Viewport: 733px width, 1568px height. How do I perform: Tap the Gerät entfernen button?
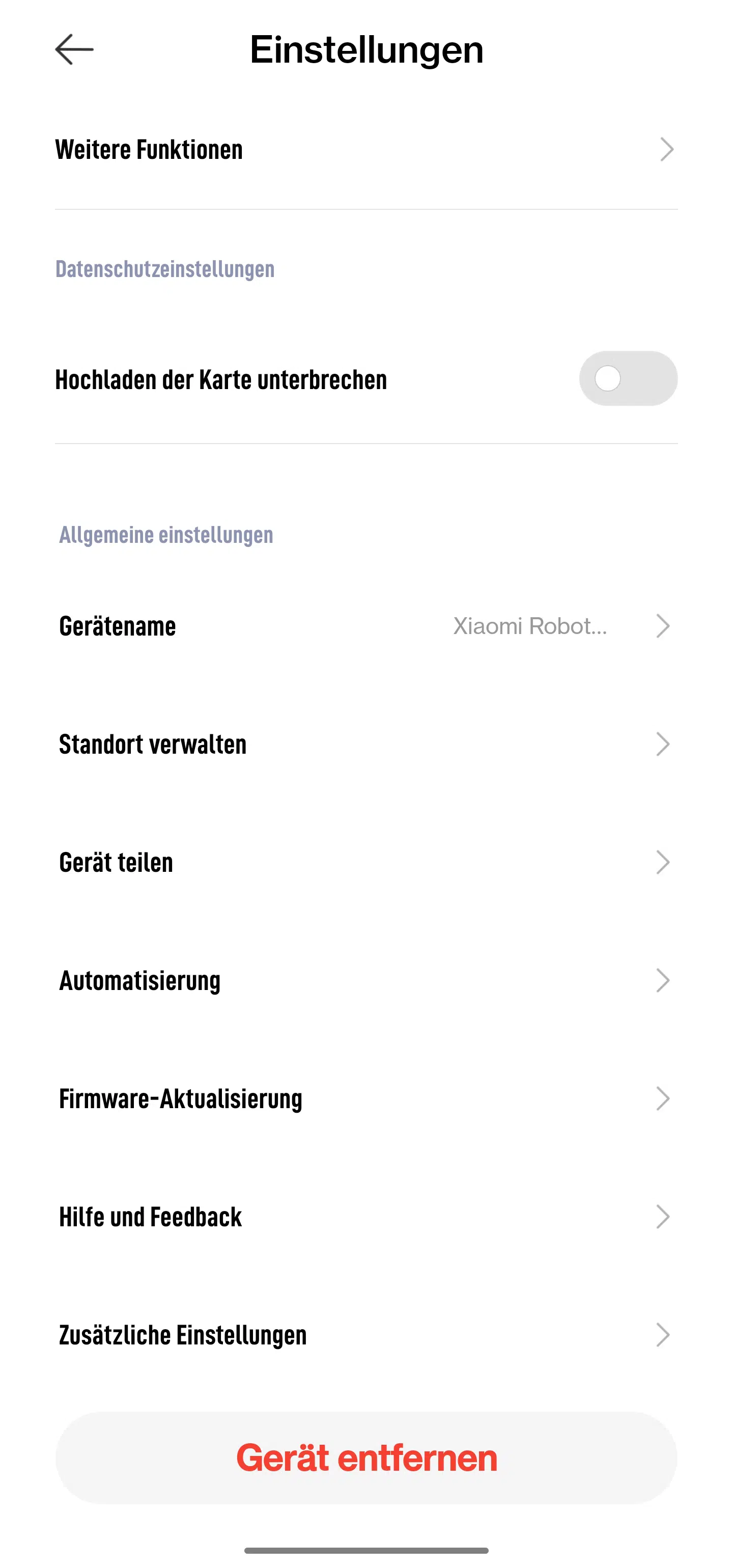click(x=366, y=1458)
